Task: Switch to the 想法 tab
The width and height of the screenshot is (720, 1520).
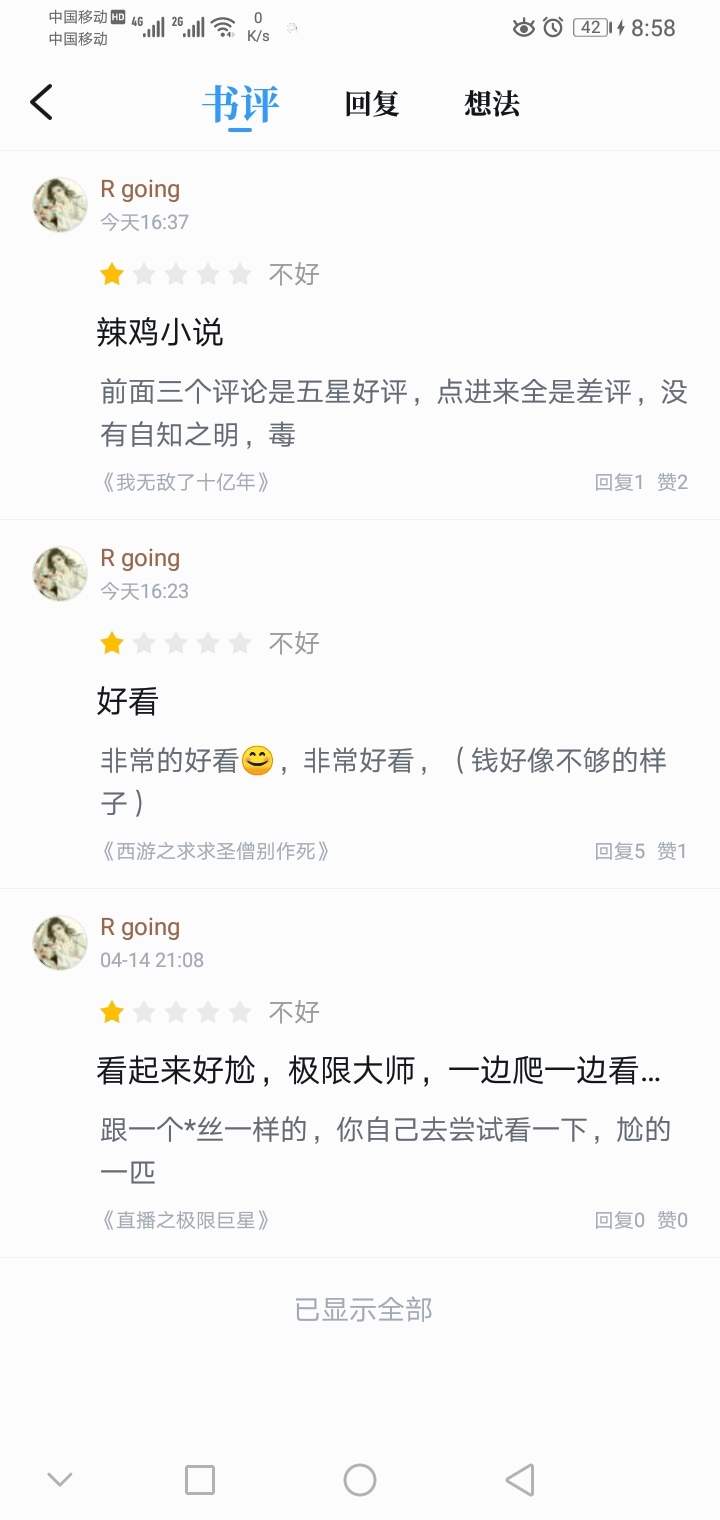Action: coord(492,104)
